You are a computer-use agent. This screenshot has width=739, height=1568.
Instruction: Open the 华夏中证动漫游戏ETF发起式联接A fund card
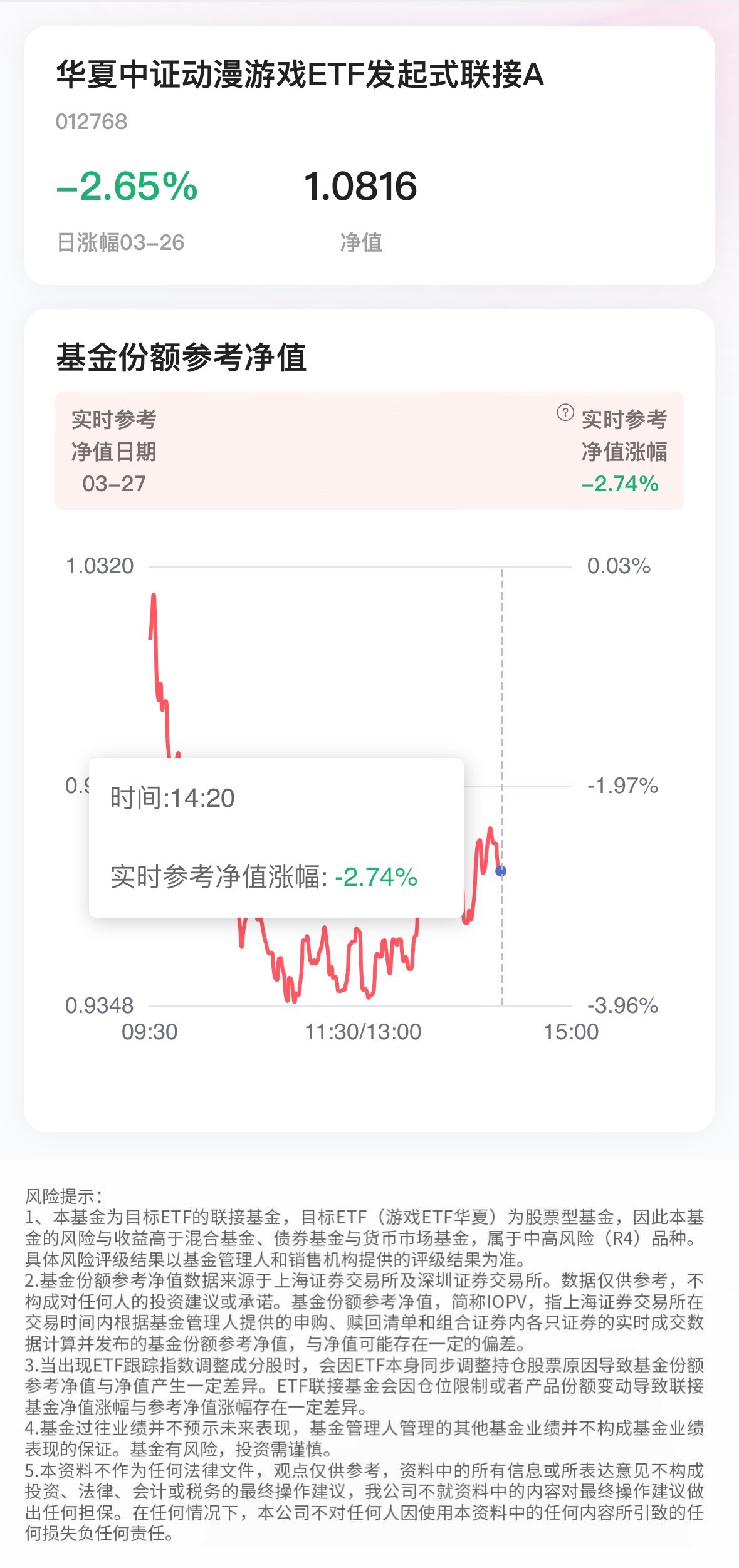[x=369, y=155]
